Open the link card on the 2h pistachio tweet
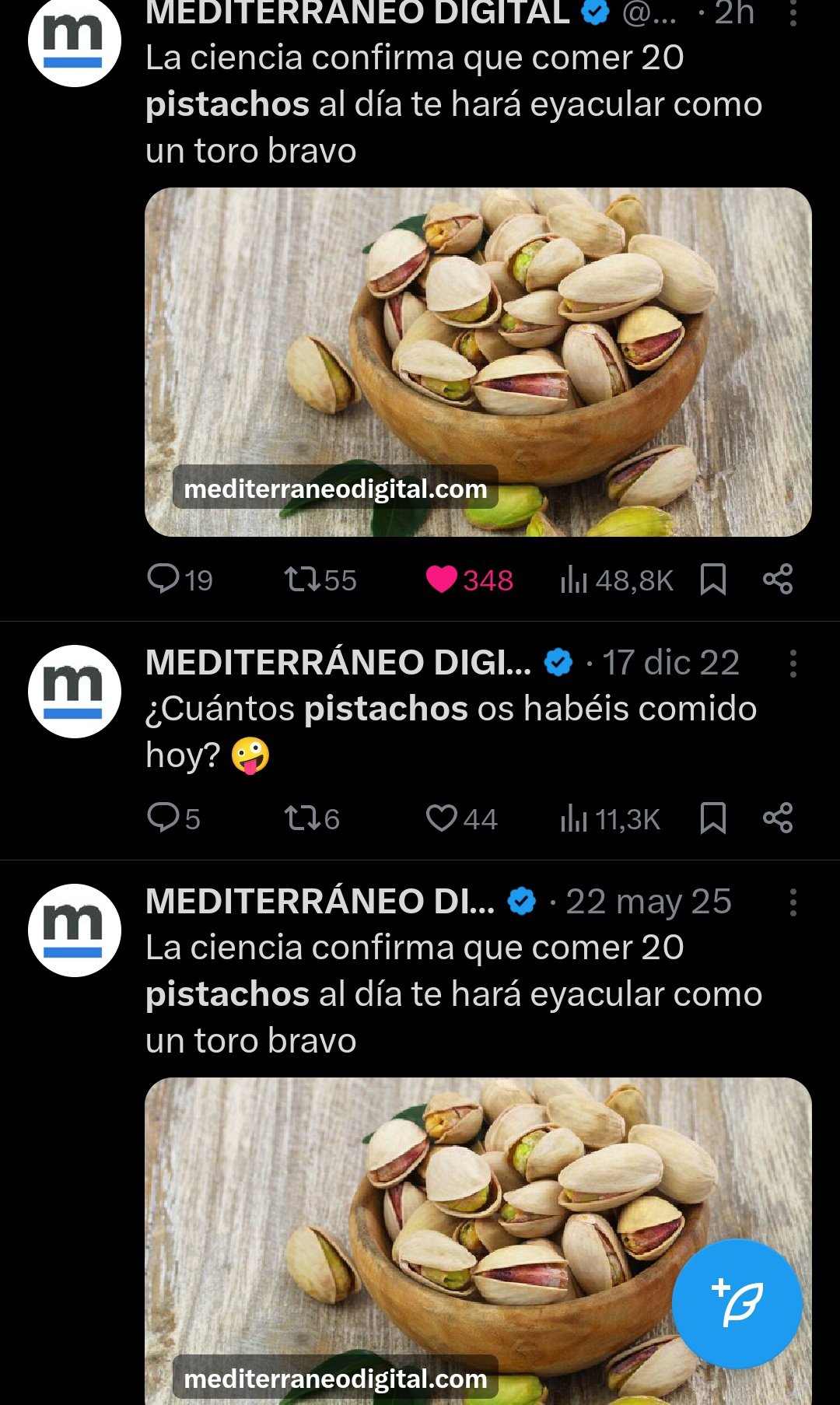The image size is (840, 1405). pyautogui.click(x=478, y=362)
